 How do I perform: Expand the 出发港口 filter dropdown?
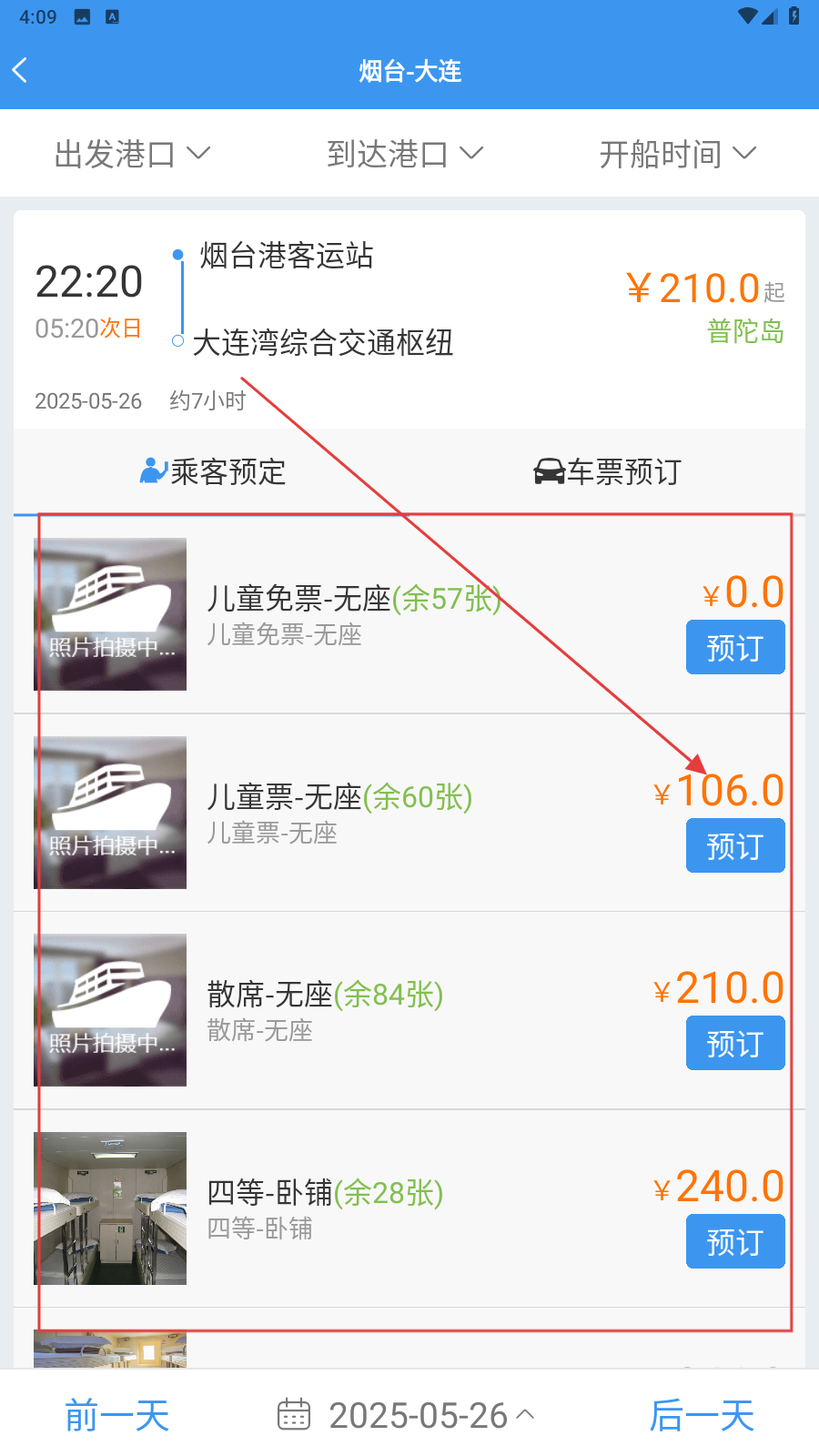pos(133,154)
